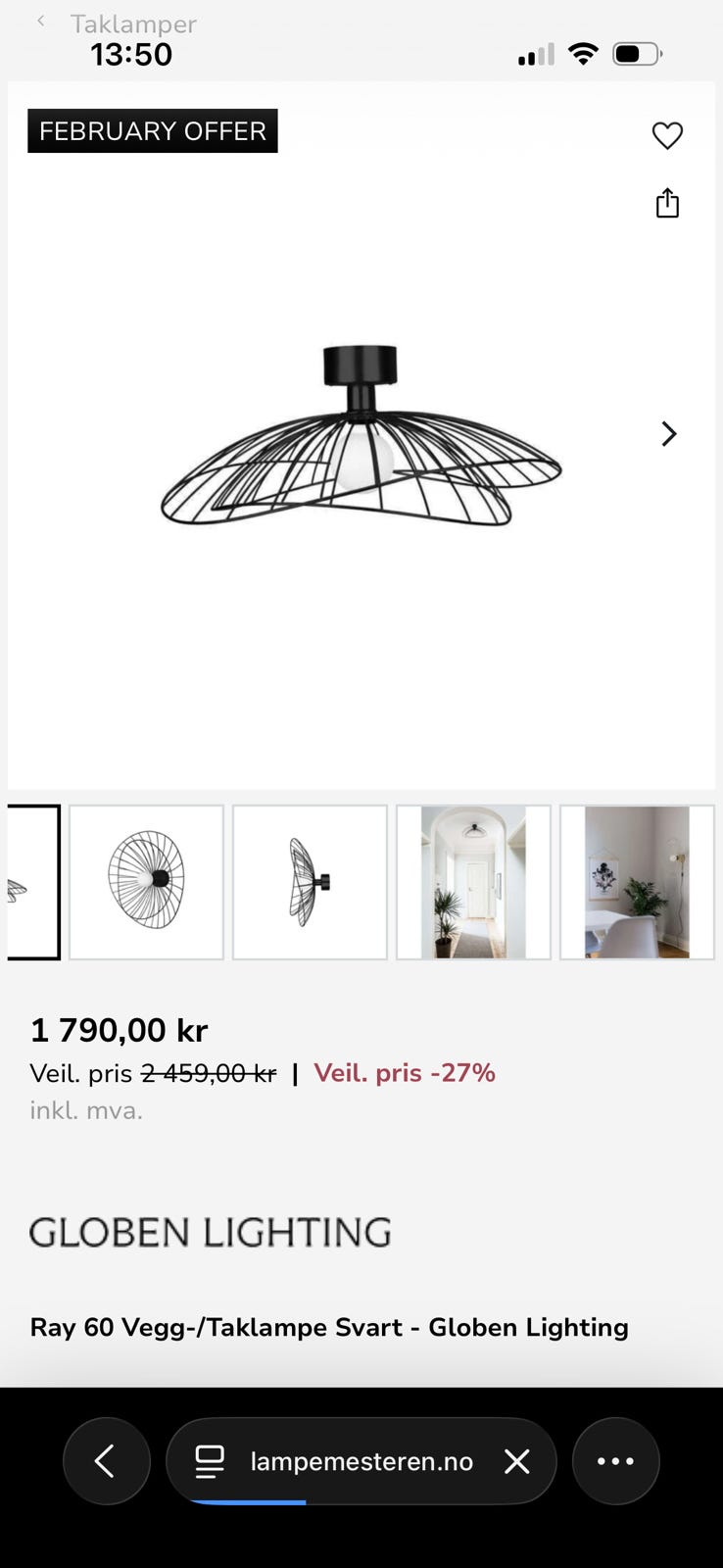Tap the cellular signal bars indicator
The height and width of the screenshot is (1568, 723).
pos(534,56)
